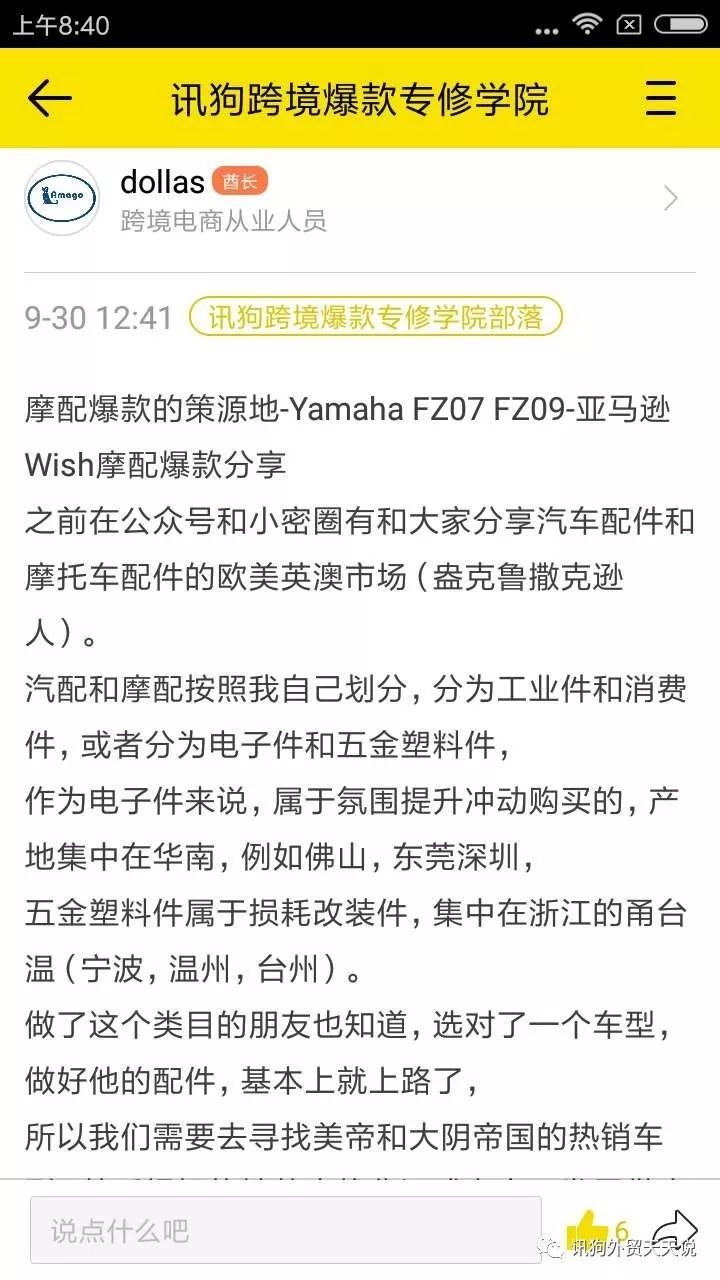Go back using the header arrow

coord(50,98)
